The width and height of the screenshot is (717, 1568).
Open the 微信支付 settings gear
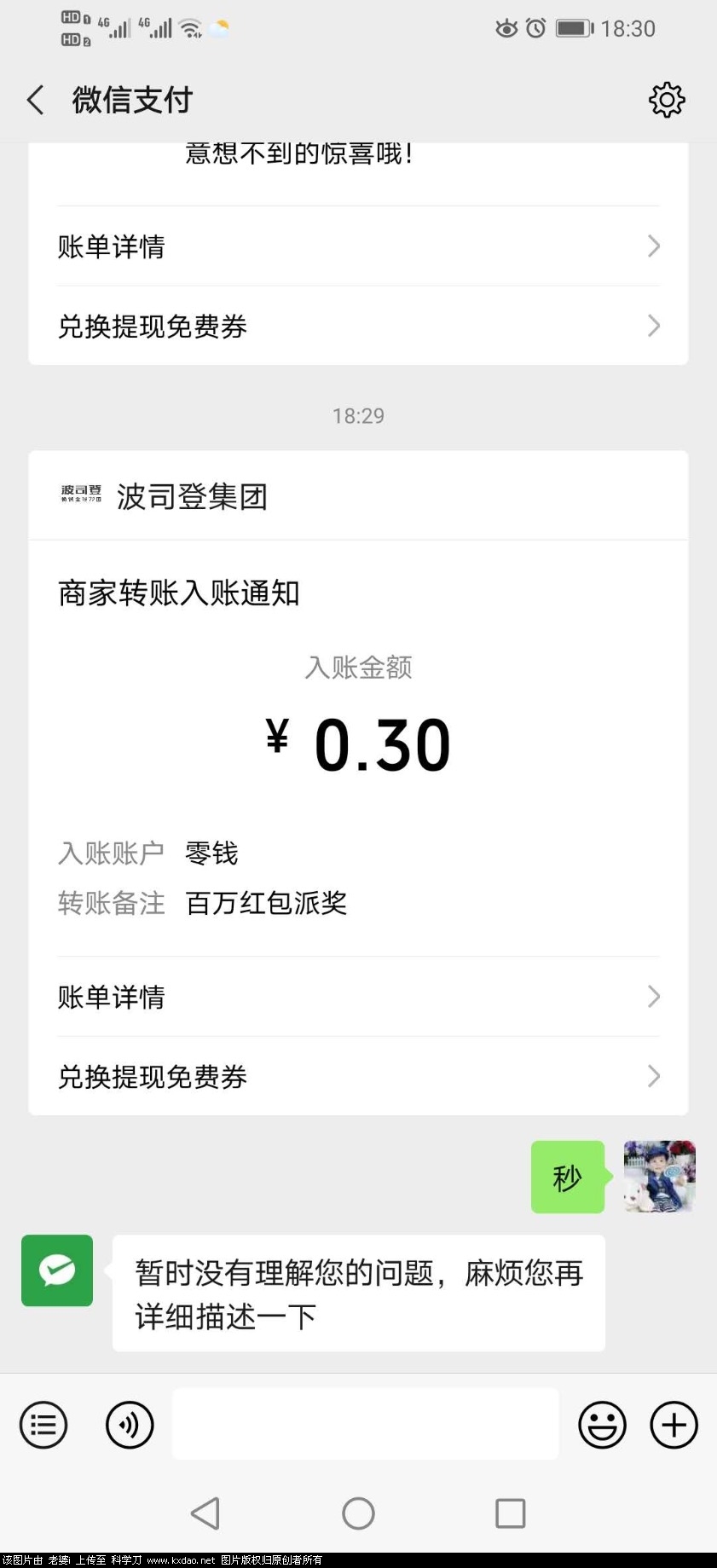click(x=666, y=100)
